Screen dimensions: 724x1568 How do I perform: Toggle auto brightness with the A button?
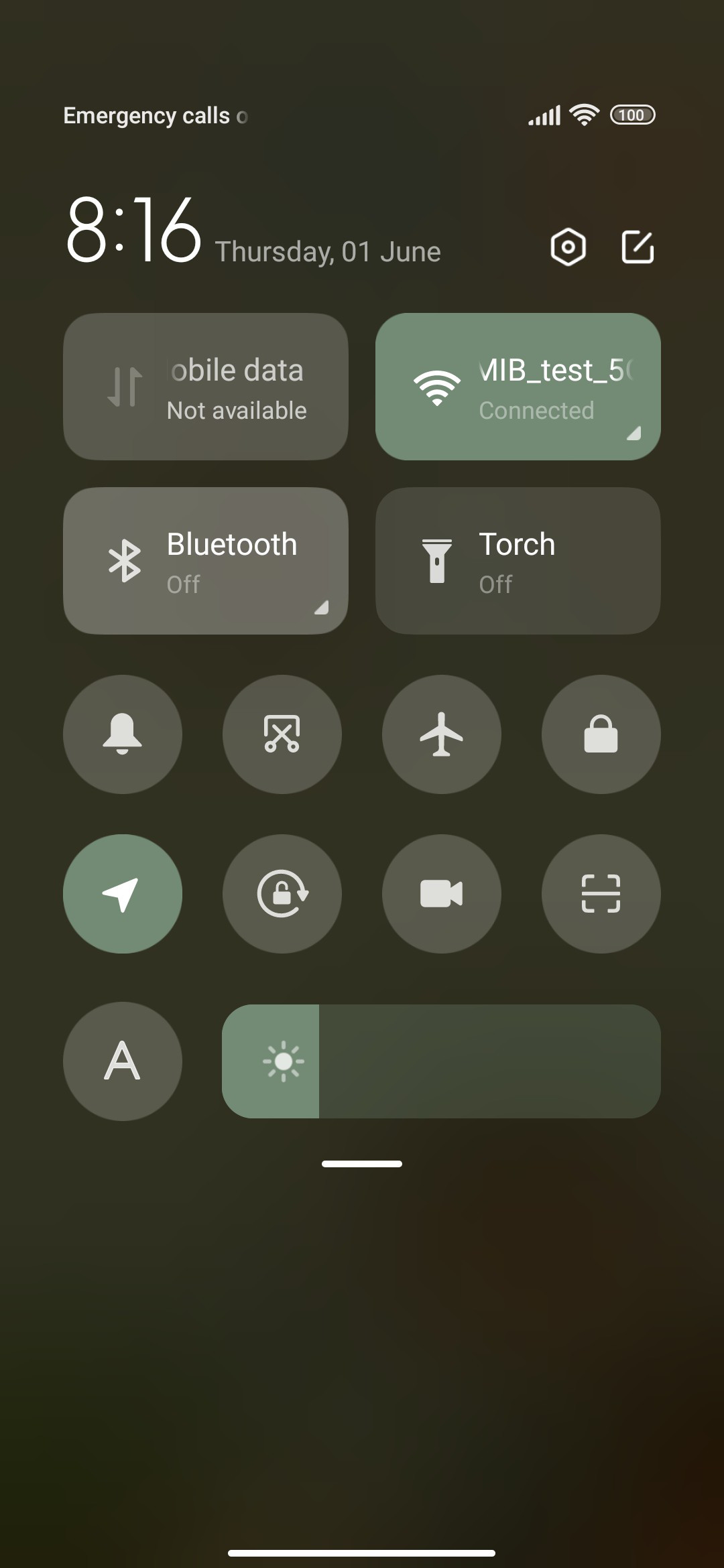(x=123, y=1061)
